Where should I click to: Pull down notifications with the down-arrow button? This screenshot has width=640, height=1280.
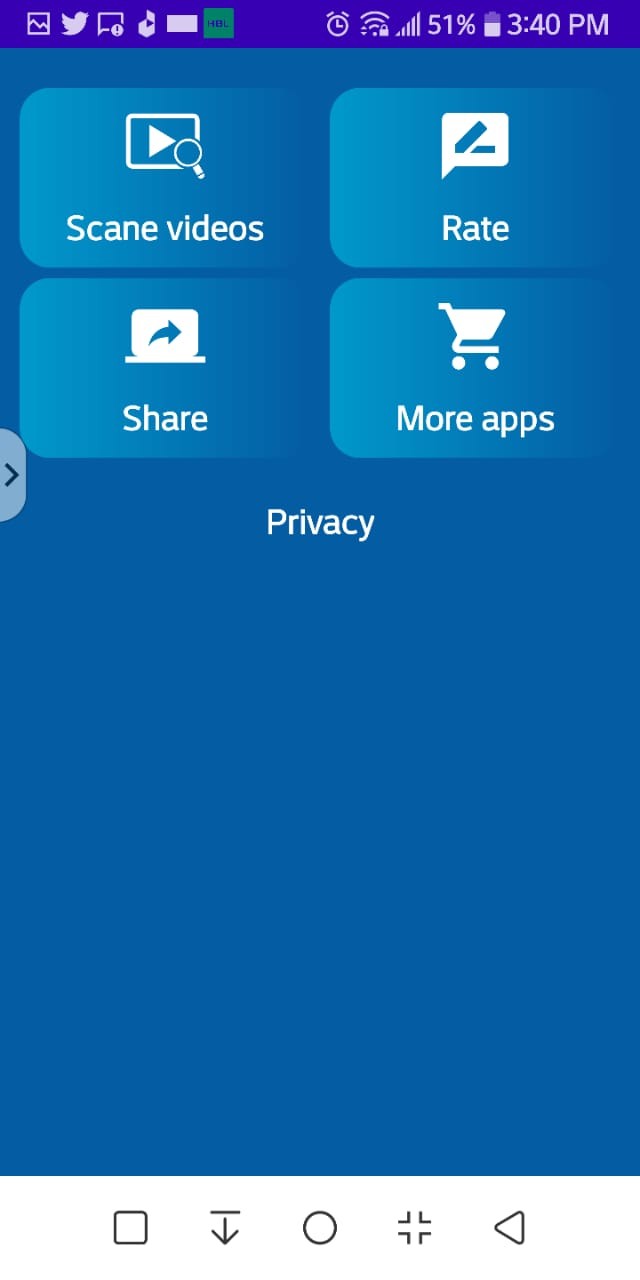point(225,1227)
